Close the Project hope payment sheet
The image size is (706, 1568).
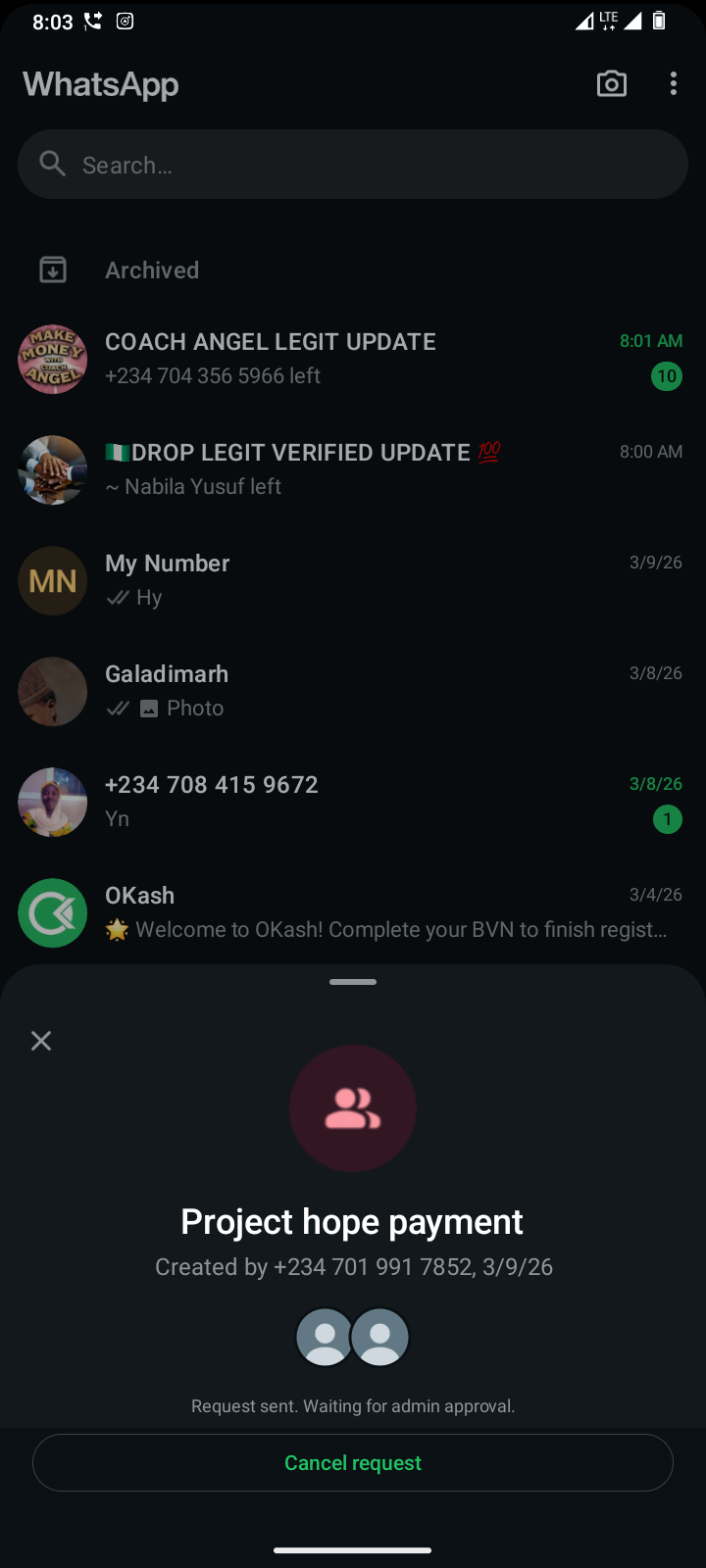tap(41, 1041)
